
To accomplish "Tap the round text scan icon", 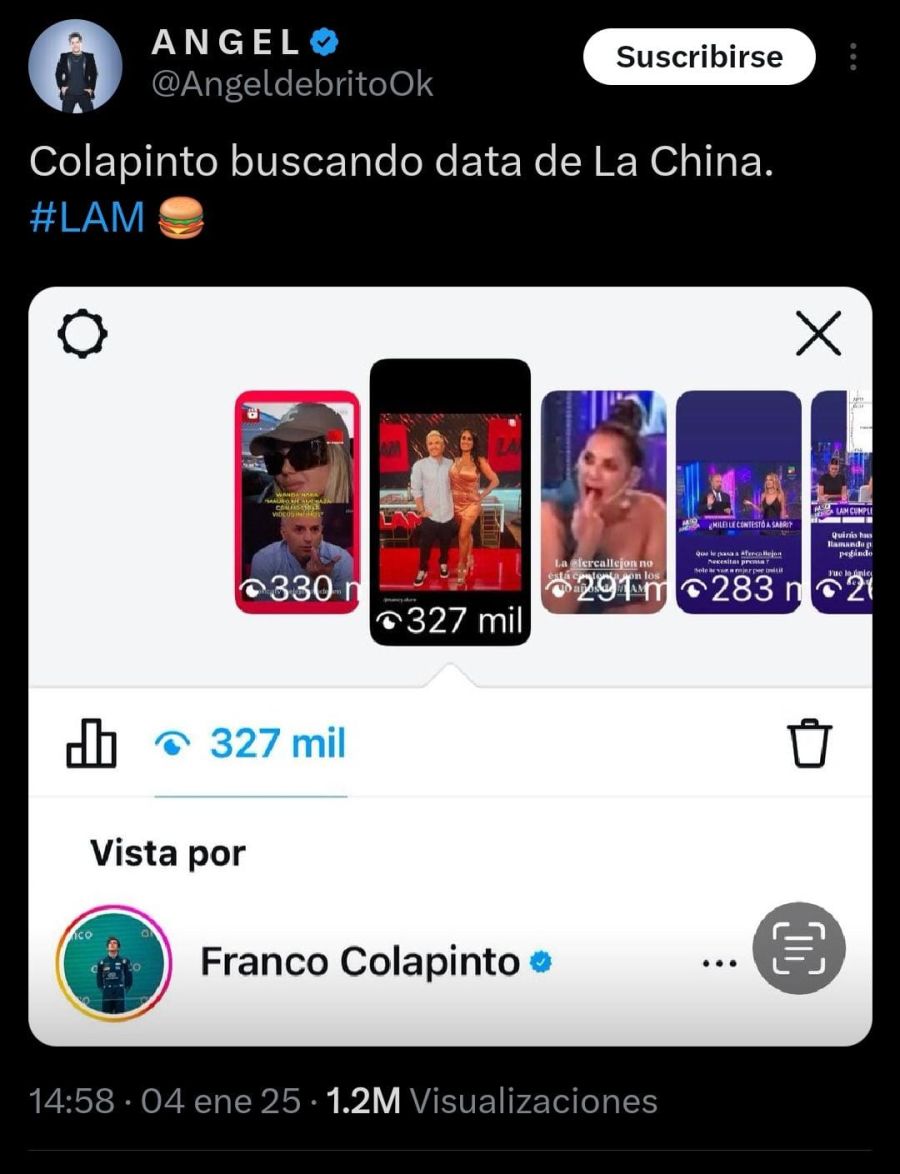I will 798,948.
